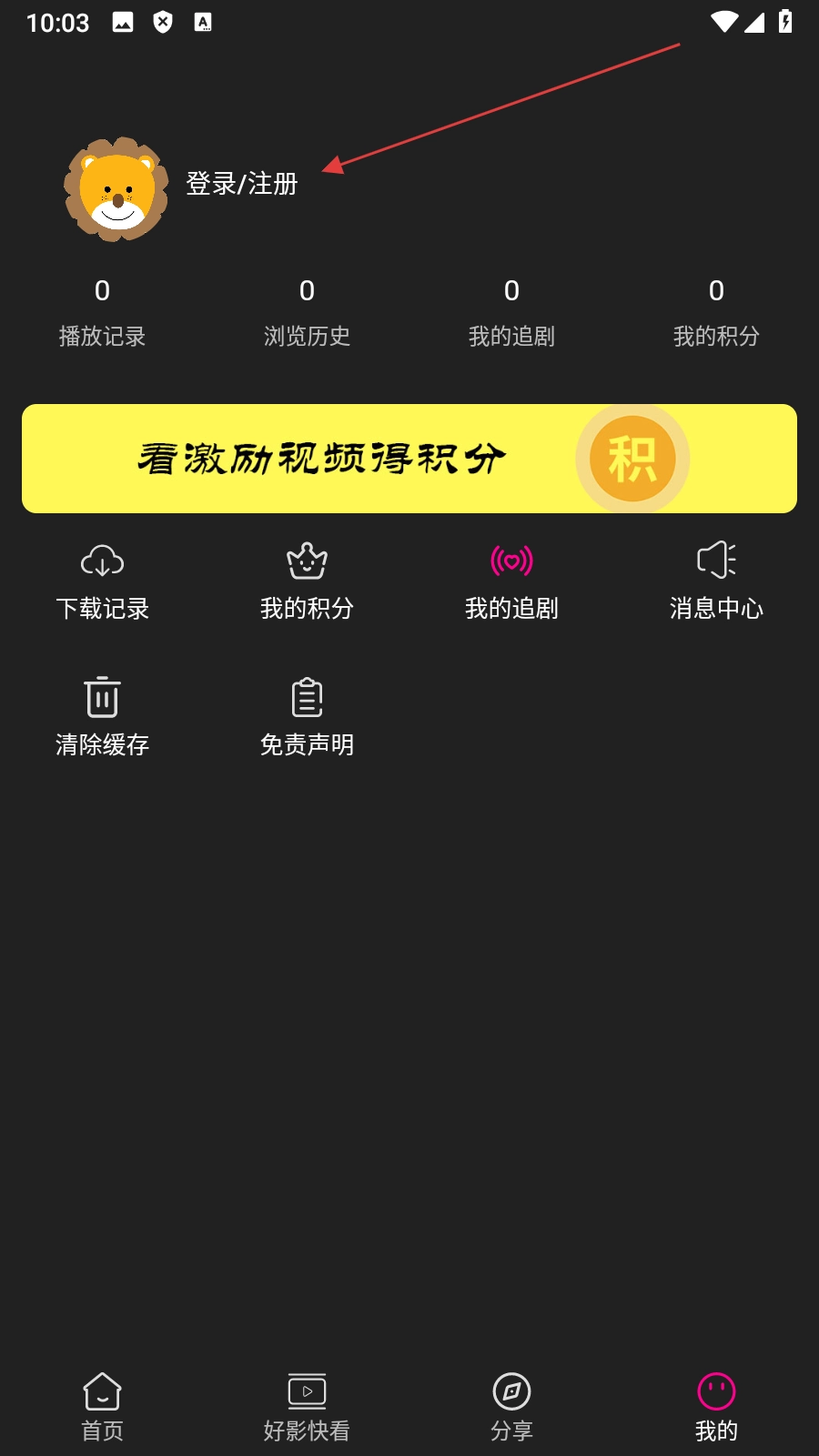Tap the lion profile avatar

pos(116,189)
